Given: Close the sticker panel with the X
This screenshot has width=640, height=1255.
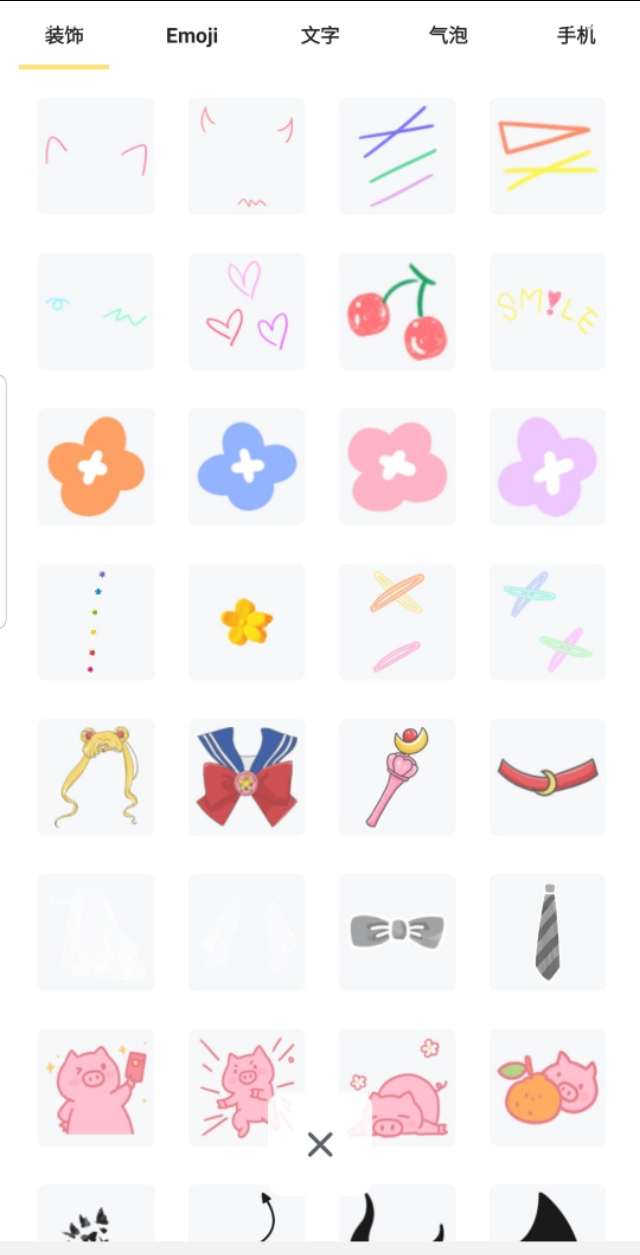Looking at the screenshot, I should (x=320, y=1144).
